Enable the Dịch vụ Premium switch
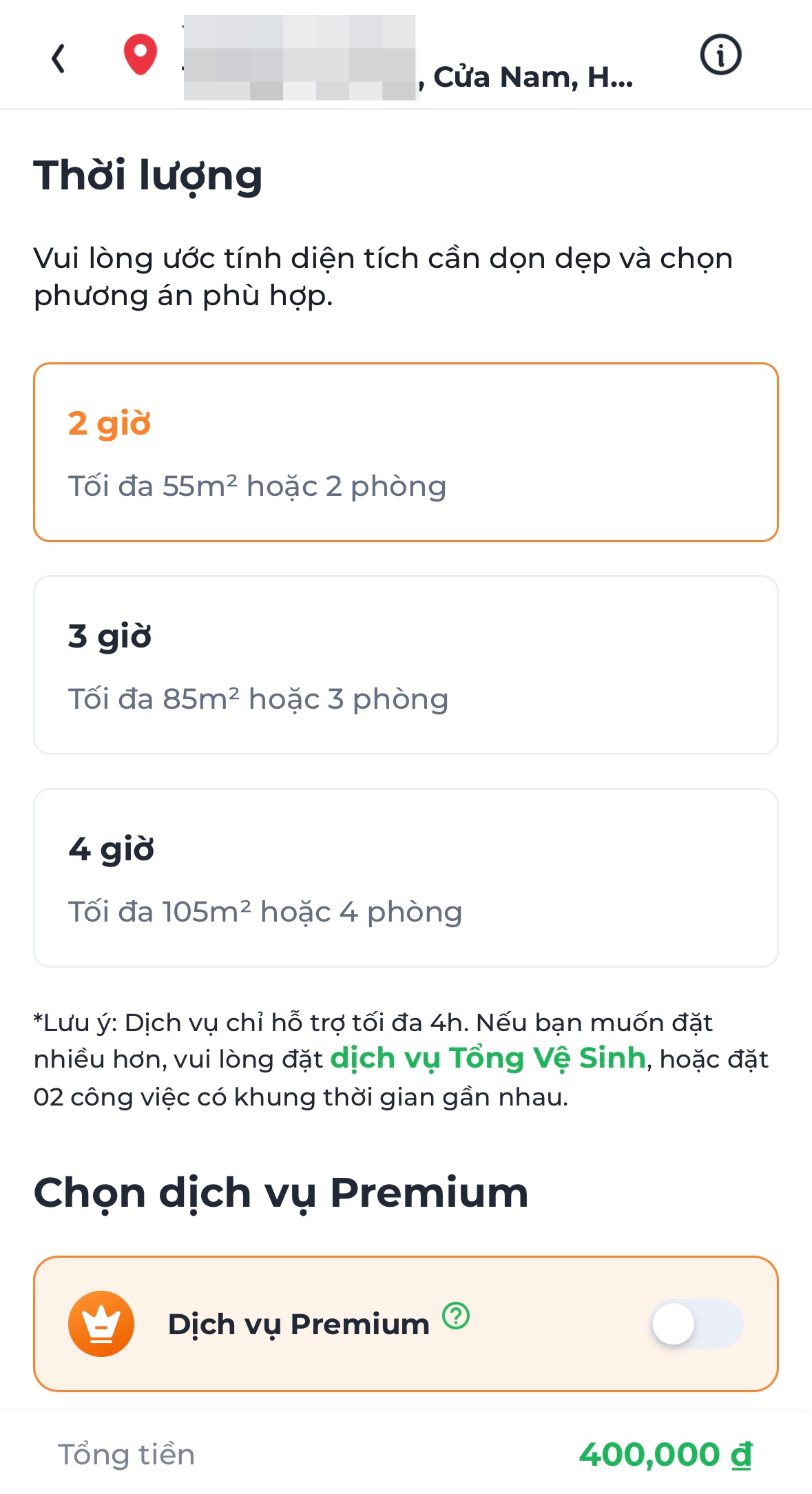The image size is (812, 1494). click(696, 1324)
